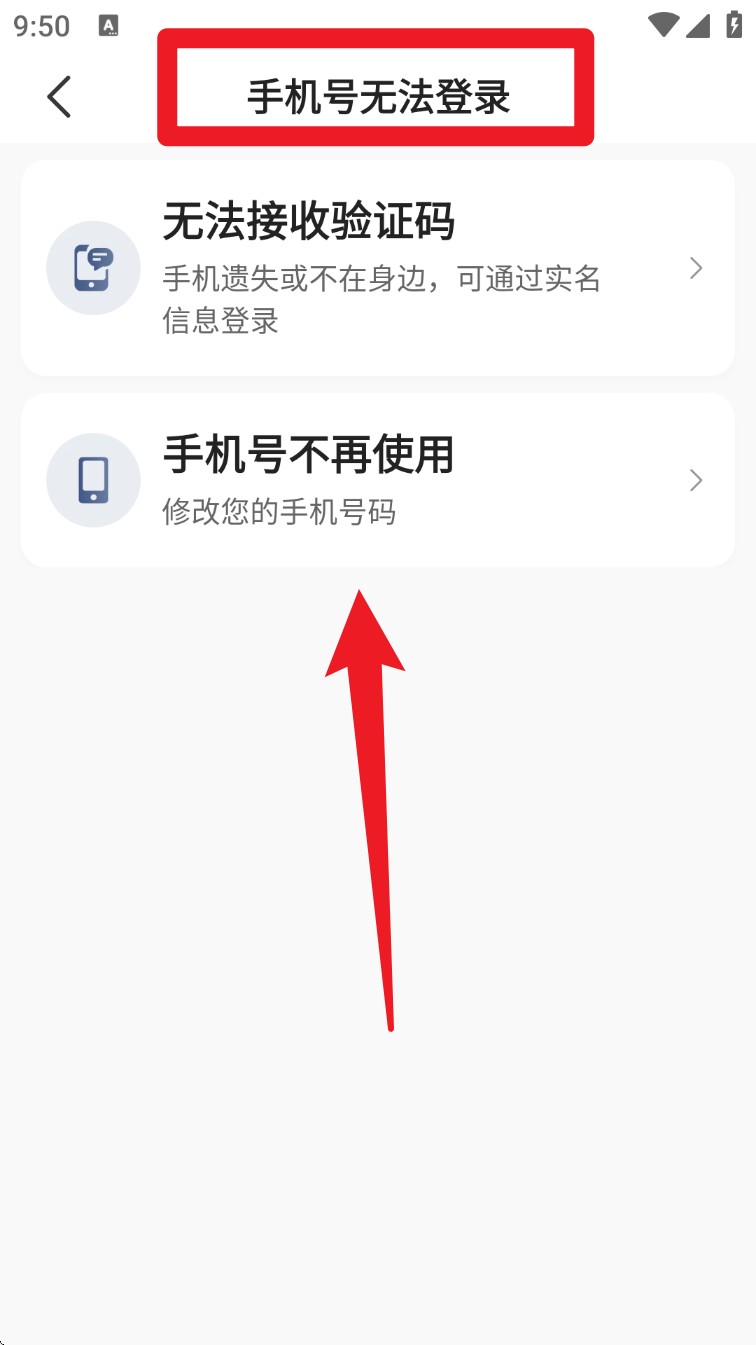
Task: Open details with the right arrow on second card
Action: pos(696,480)
